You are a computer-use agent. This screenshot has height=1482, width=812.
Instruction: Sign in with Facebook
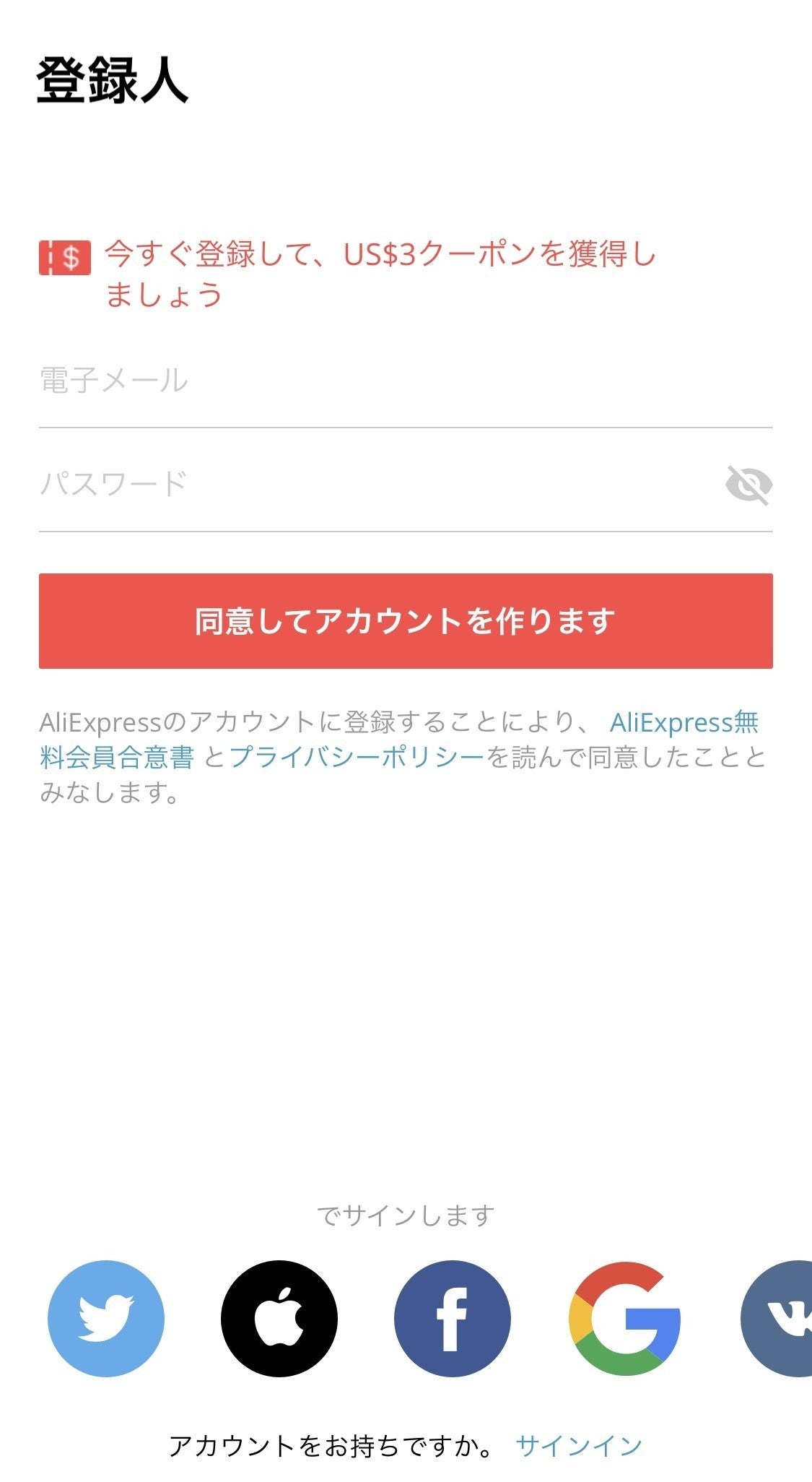coord(453,1319)
